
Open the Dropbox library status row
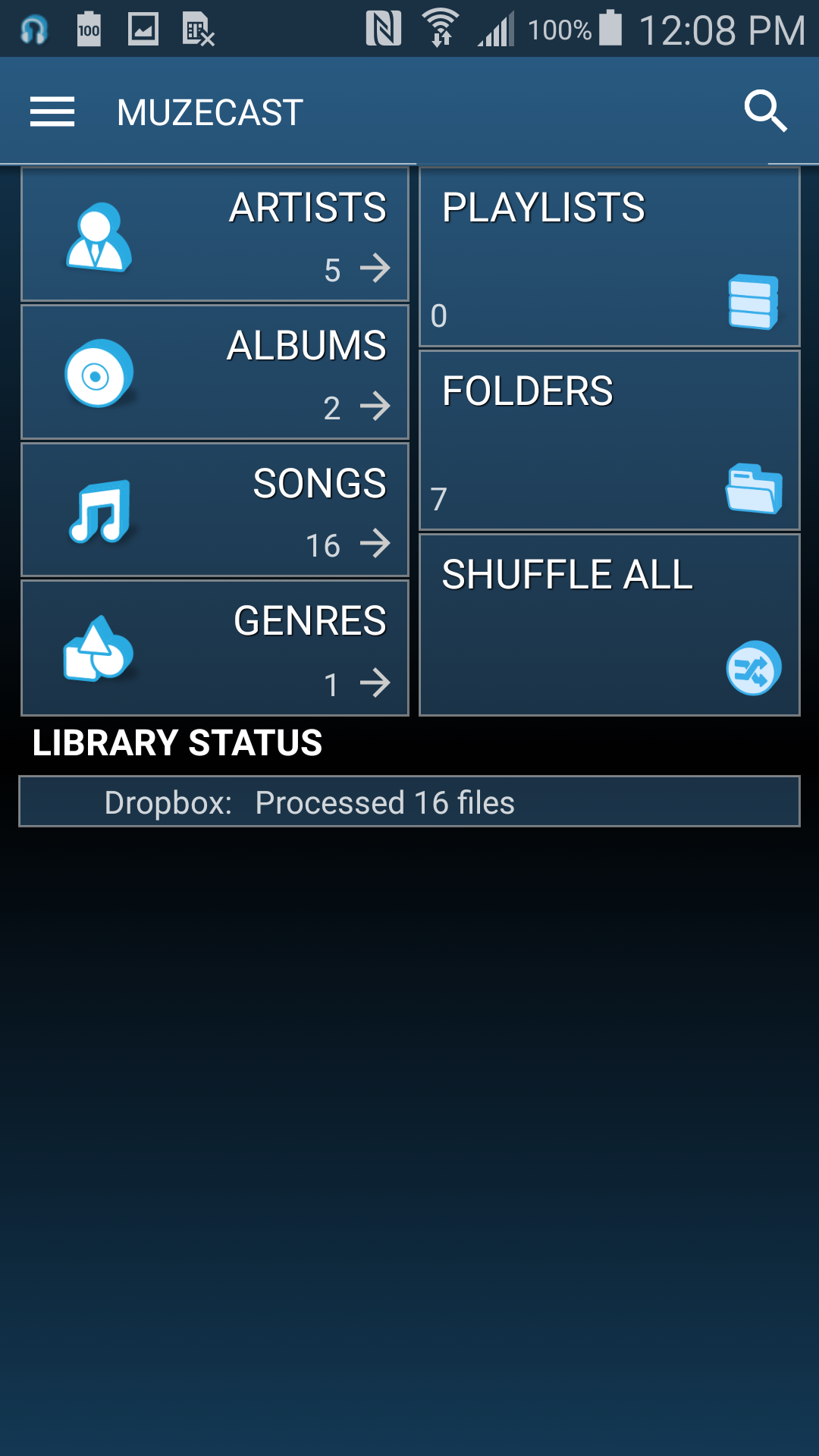point(409,802)
